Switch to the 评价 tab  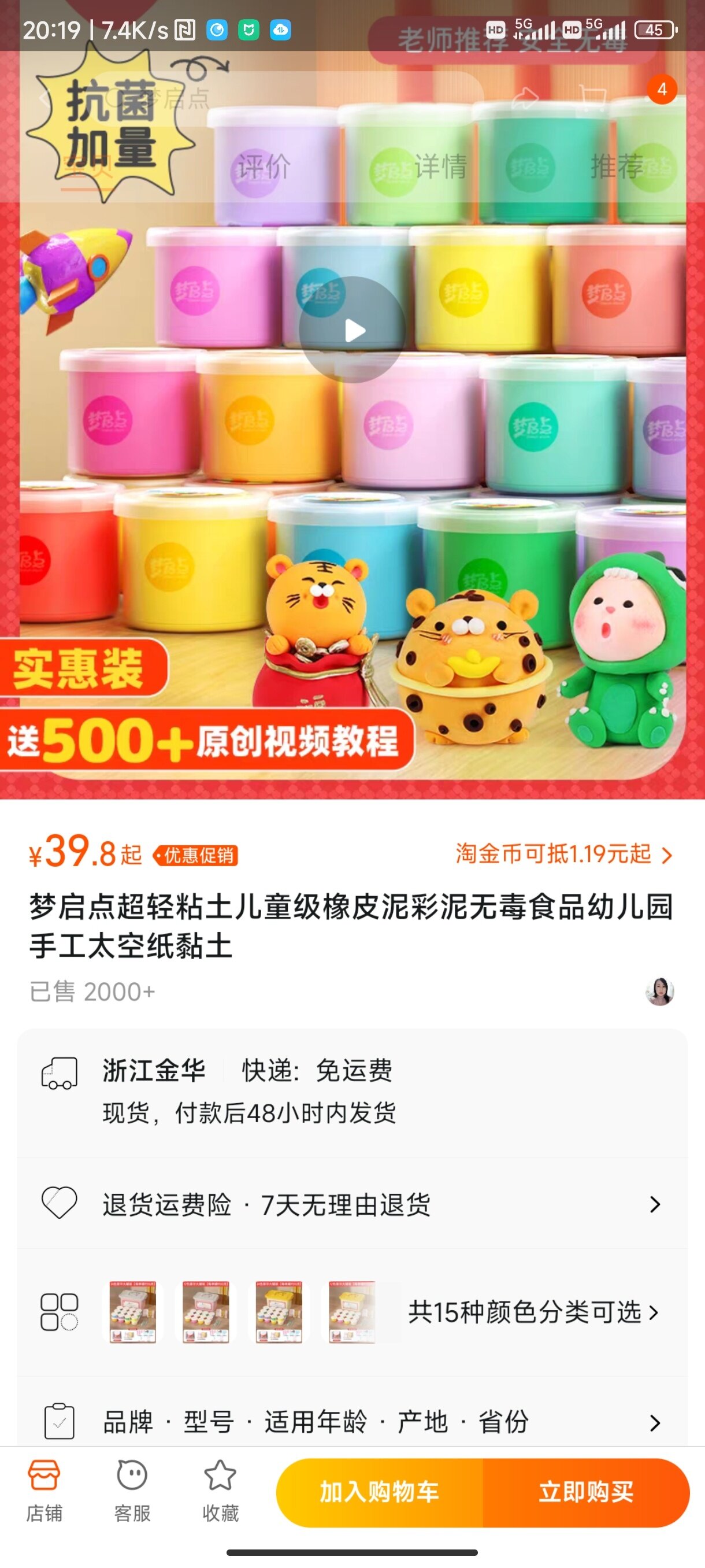264,166
